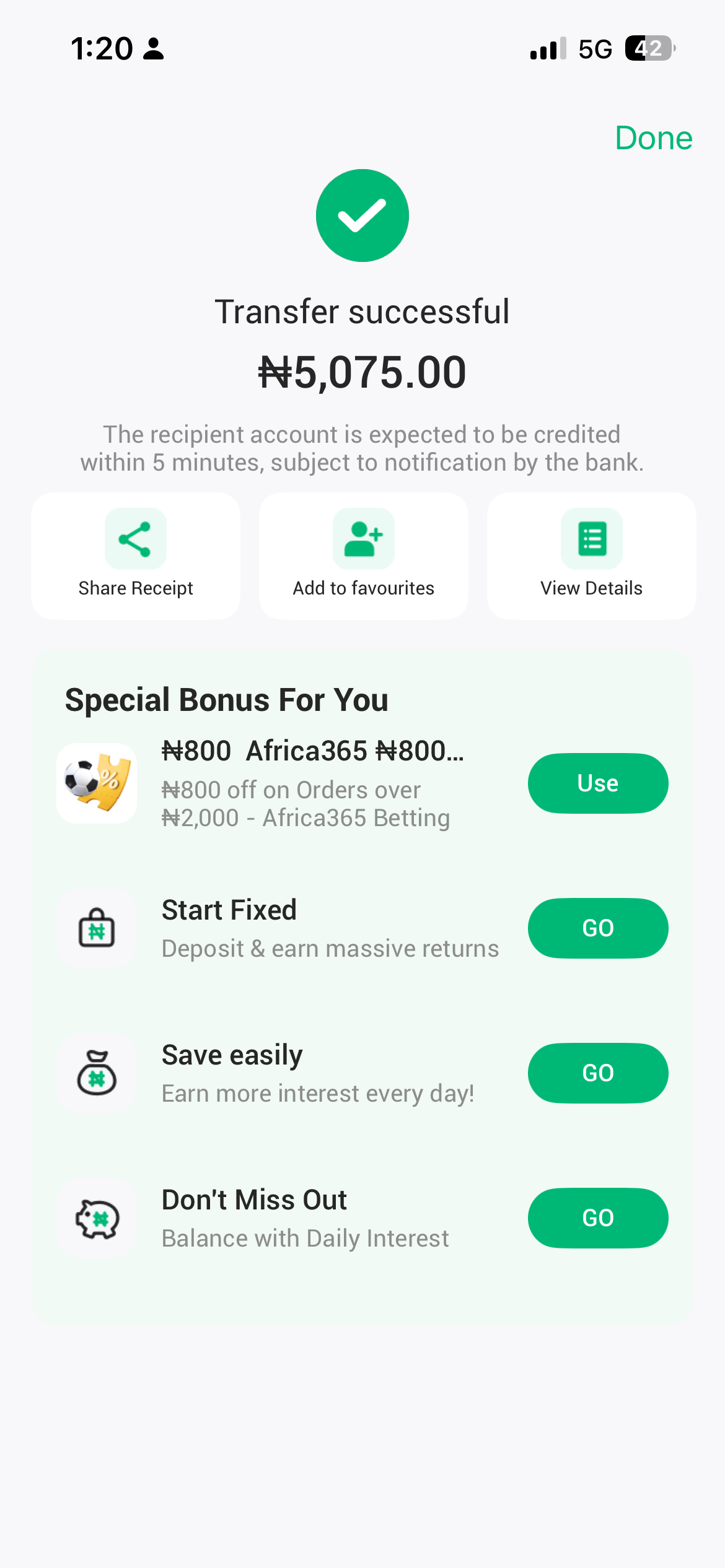Screen dimensions: 725x1568
Task: View details of this transfer
Action: click(591, 555)
